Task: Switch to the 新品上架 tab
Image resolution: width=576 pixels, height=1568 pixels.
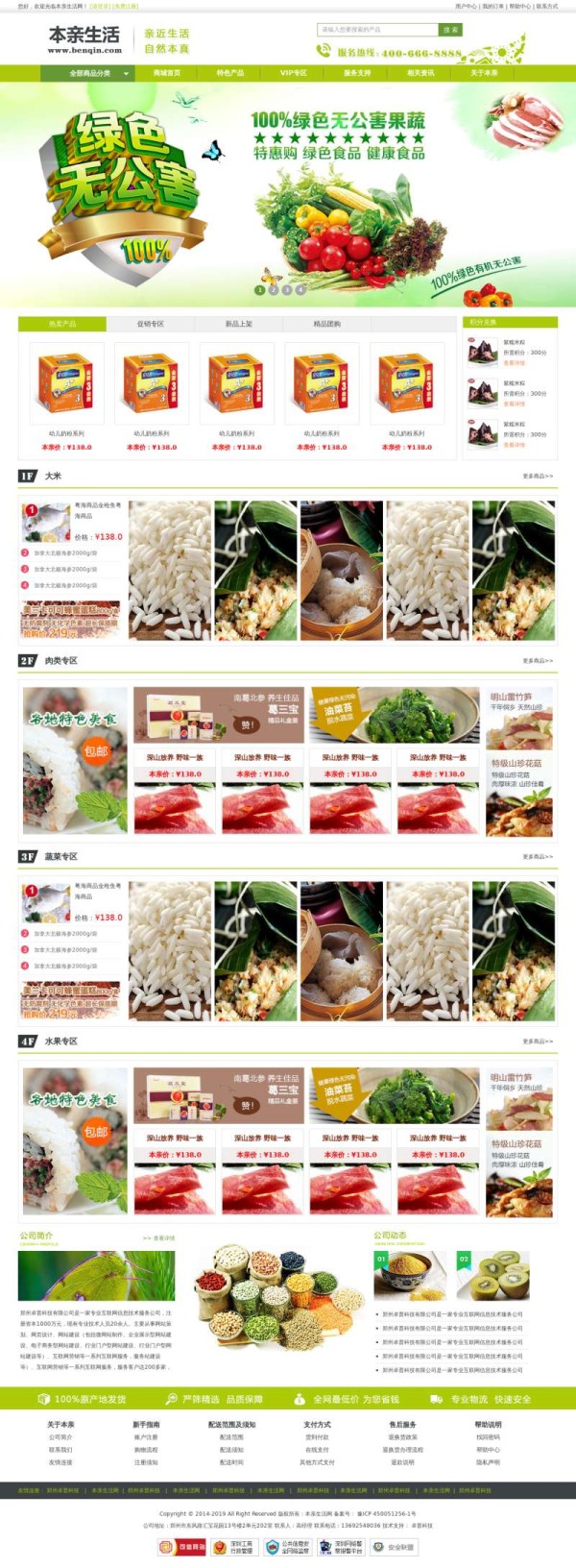Action: (238, 324)
